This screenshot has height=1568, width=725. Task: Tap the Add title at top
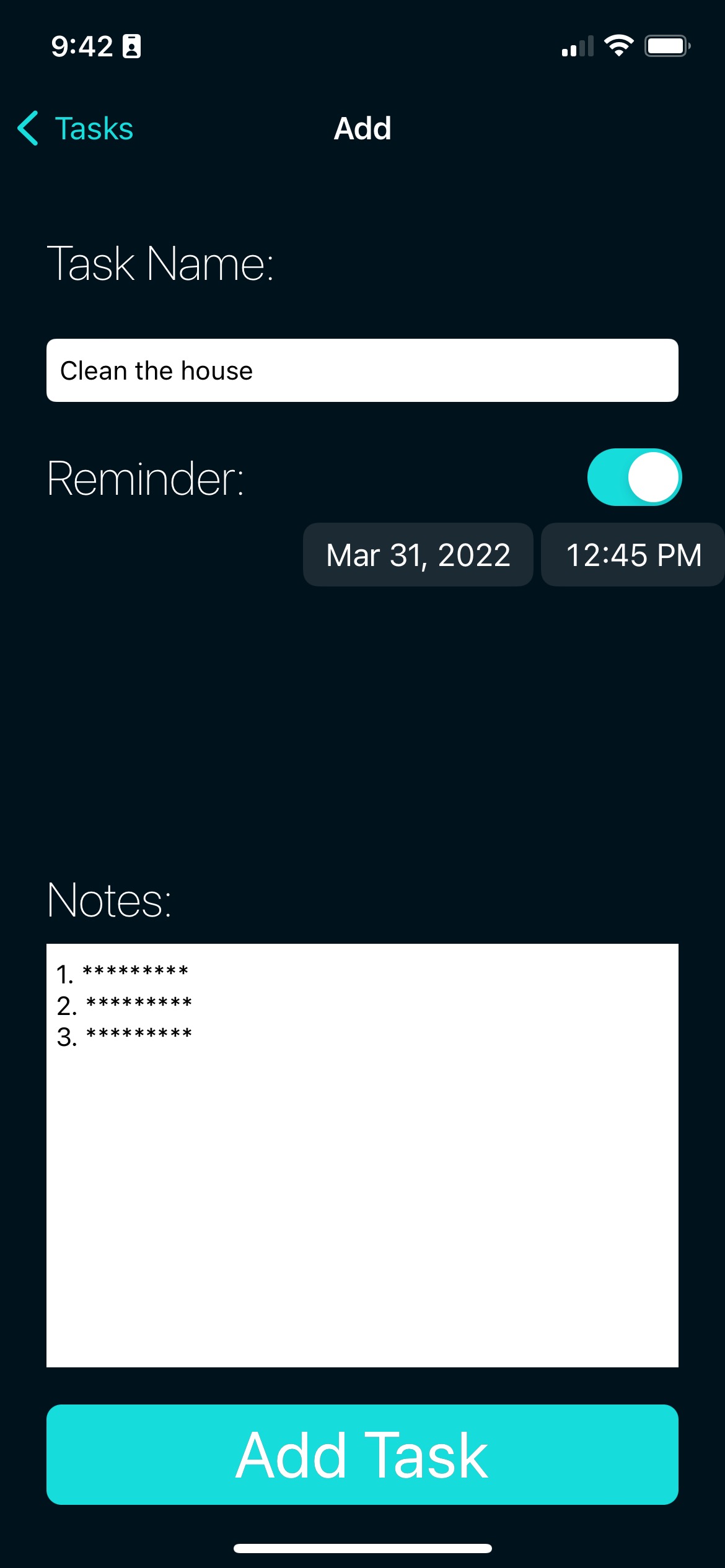click(362, 128)
